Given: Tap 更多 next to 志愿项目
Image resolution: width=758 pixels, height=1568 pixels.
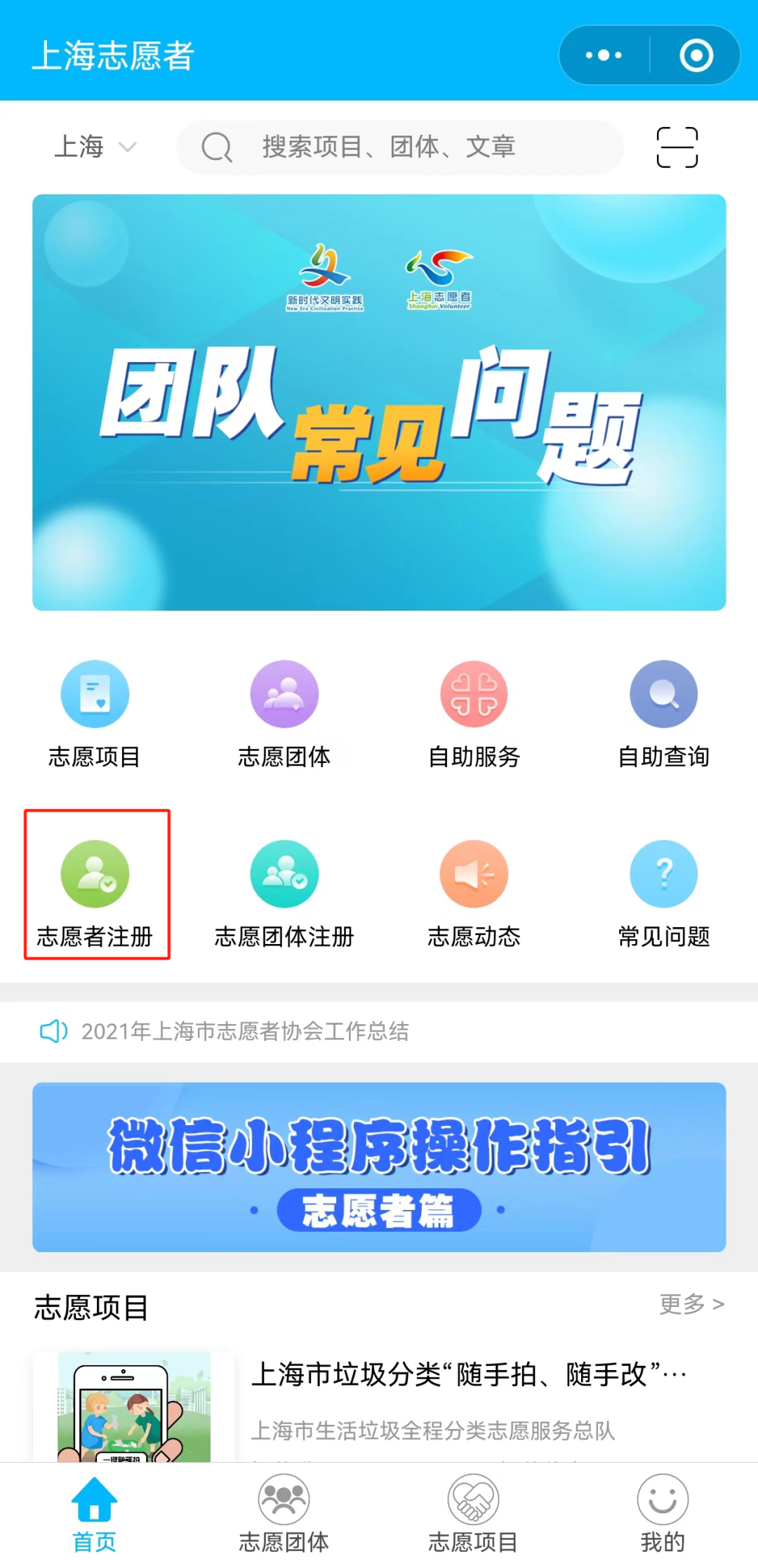Looking at the screenshot, I should (x=691, y=1304).
